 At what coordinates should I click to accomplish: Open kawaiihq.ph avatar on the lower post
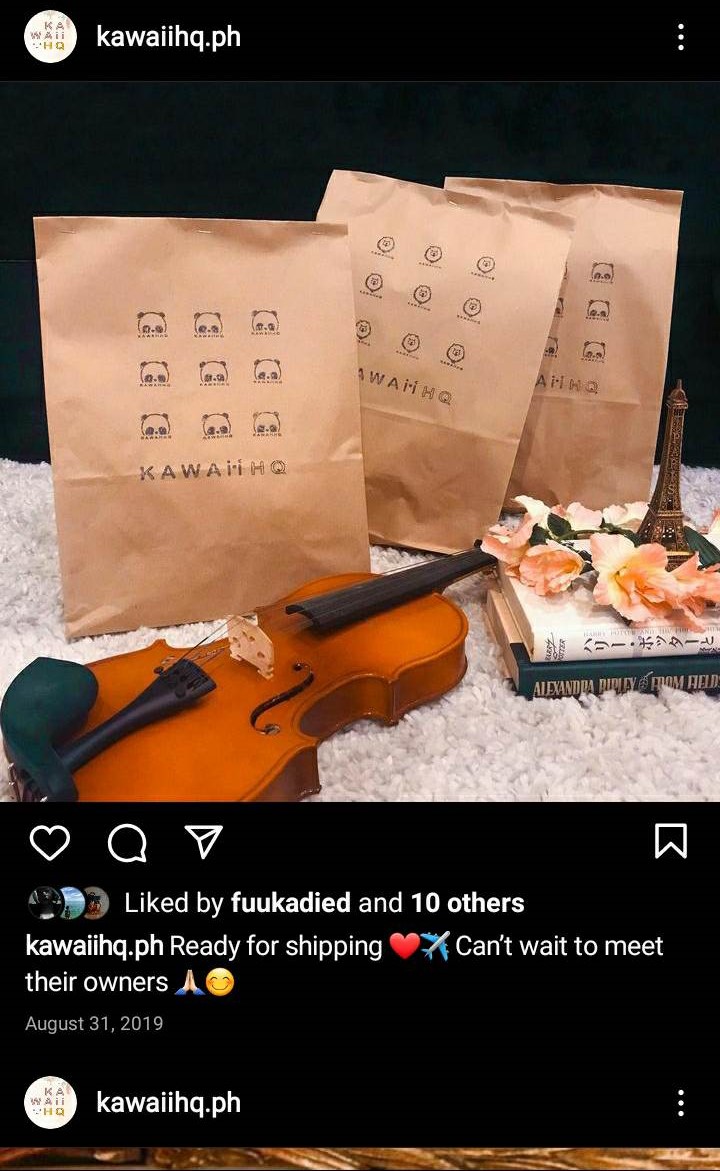click(x=50, y=1103)
